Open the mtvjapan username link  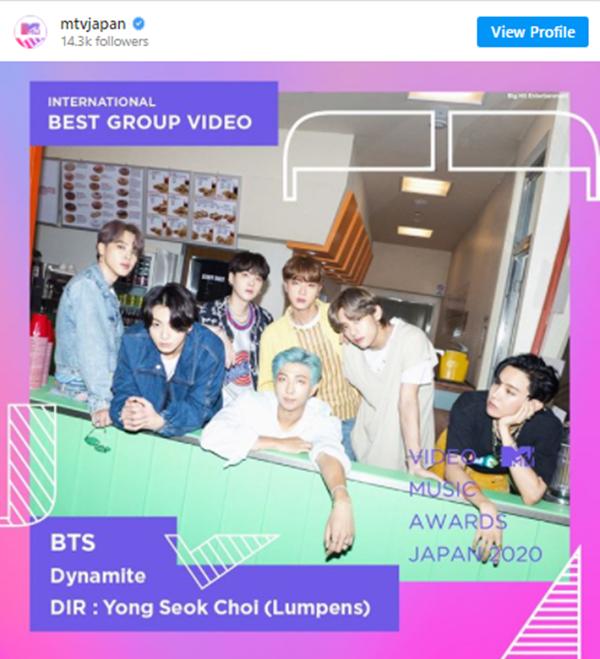[87, 23]
